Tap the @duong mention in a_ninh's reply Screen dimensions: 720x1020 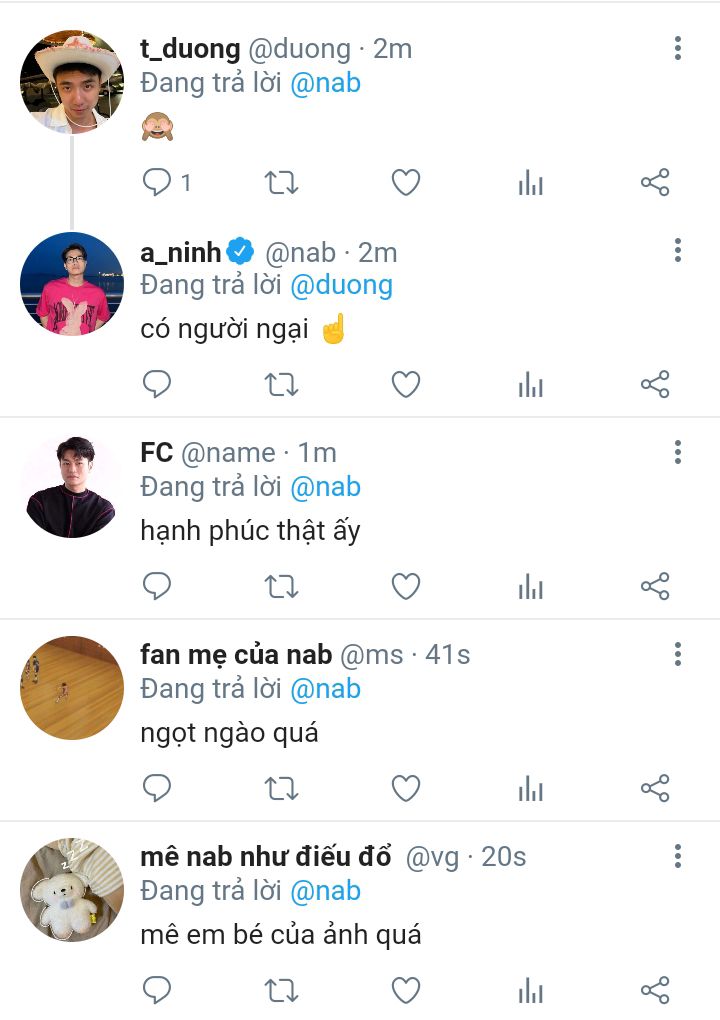[x=341, y=285]
